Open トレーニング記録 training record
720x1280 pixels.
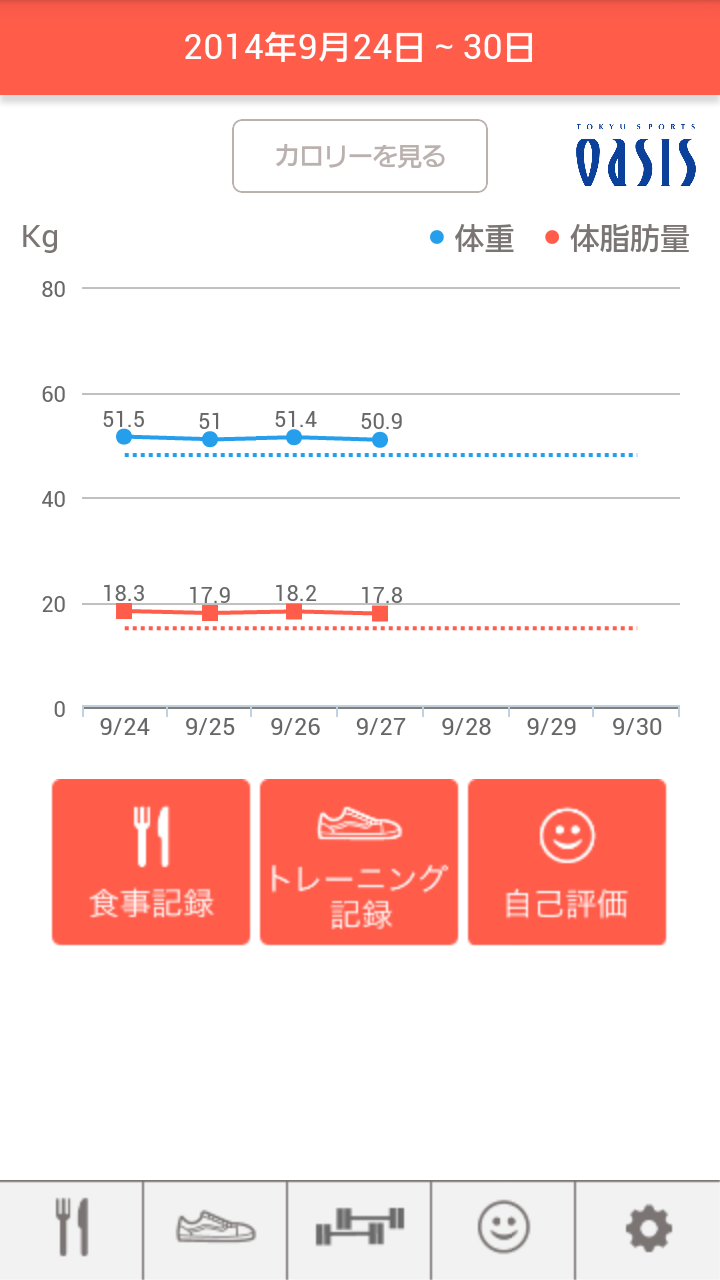tap(359, 862)
